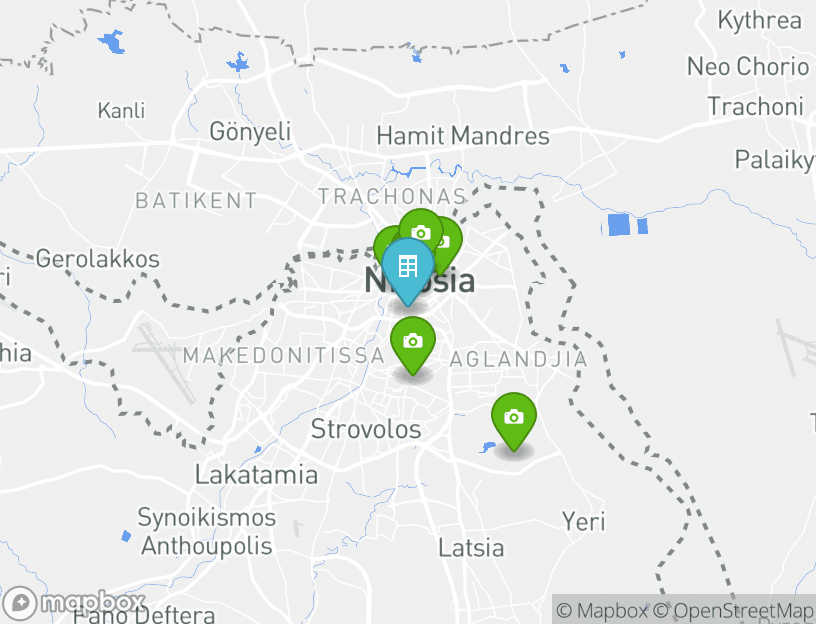This screenshot has height=624, width=816.
Task: Open the © OpenStreetMap attribution link
Action: (733, 610)
